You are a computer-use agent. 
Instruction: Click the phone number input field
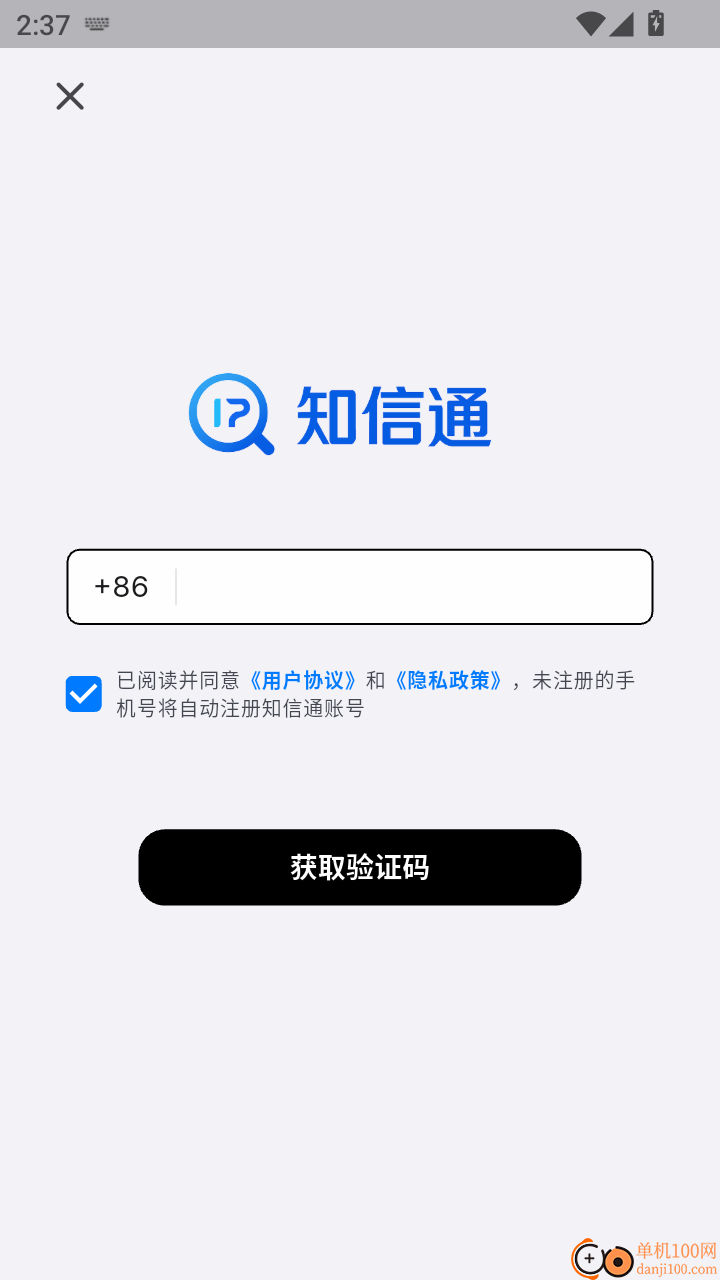410,587
